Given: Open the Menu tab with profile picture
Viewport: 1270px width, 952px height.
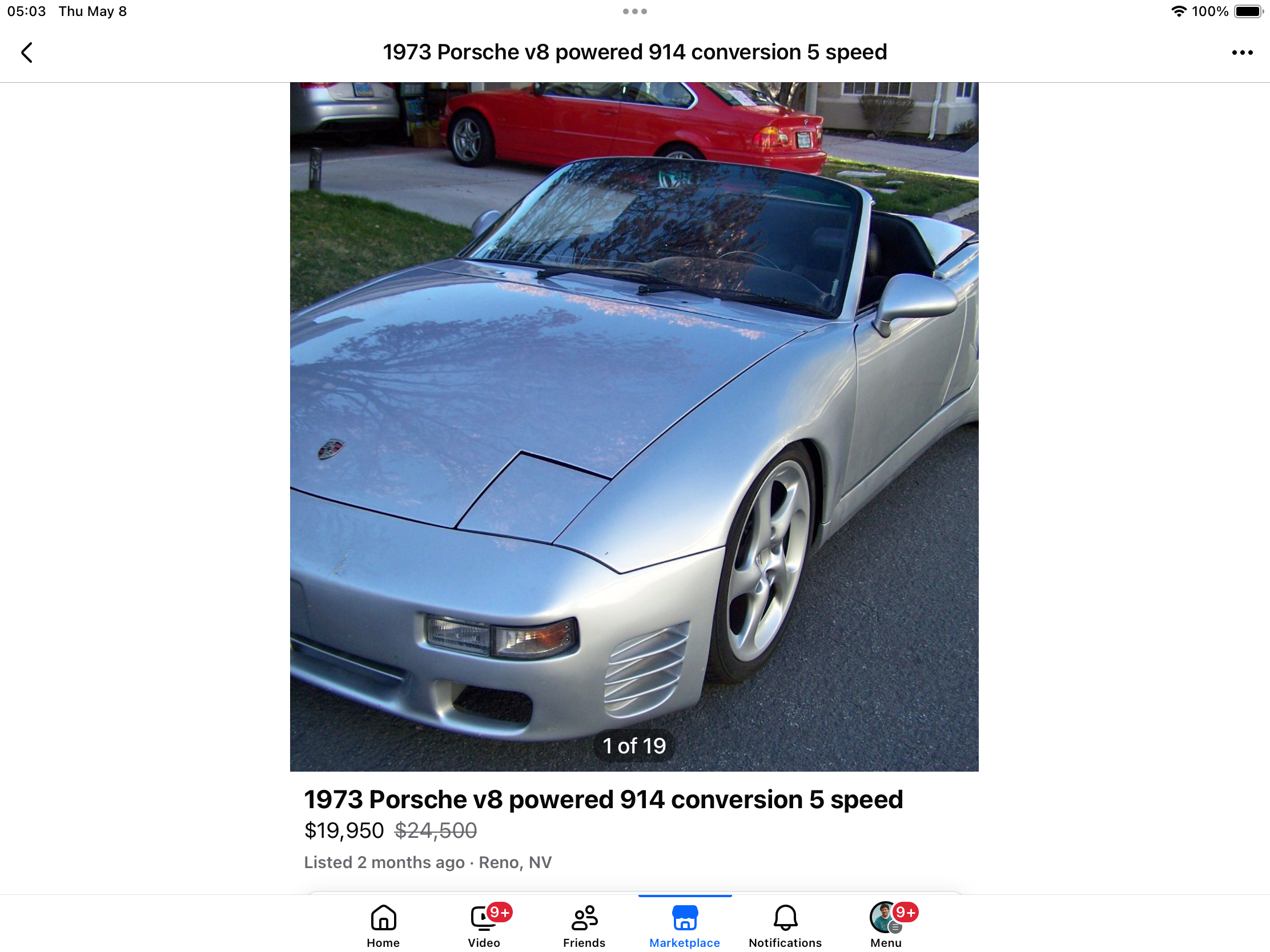Looking at the screenshot, I should tap(885, 925).
